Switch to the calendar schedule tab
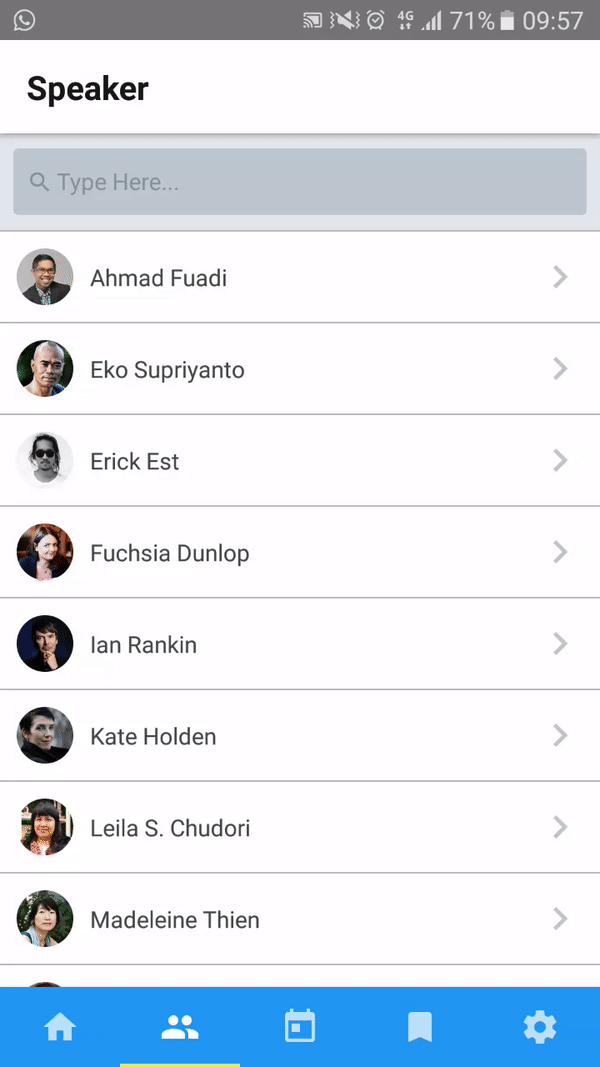Image resolution: width=600 pixels, height=1067 pixels. point(300,1027)
